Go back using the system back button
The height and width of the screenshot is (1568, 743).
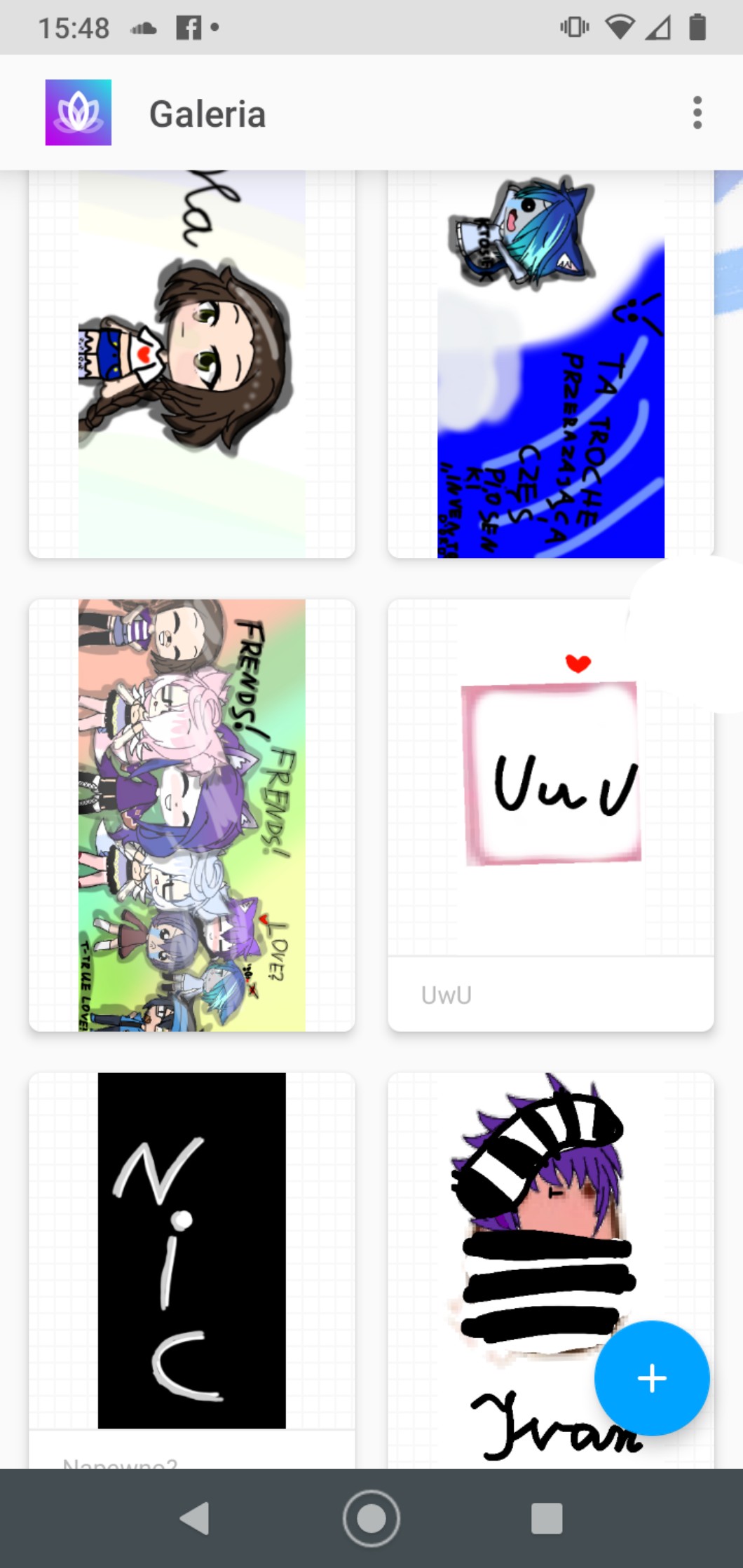point(196,1518)
